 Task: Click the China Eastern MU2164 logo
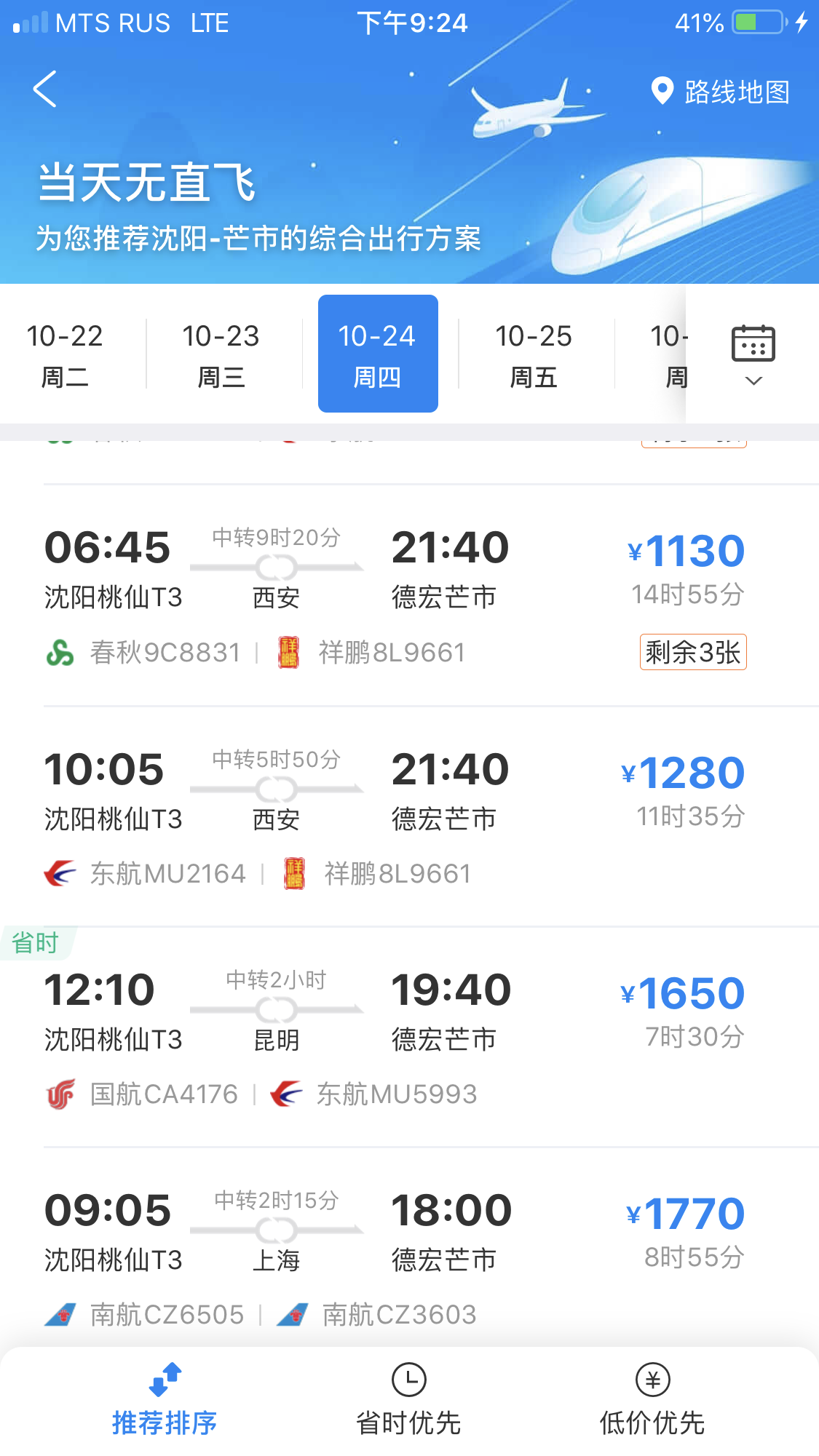pos(60,872)
